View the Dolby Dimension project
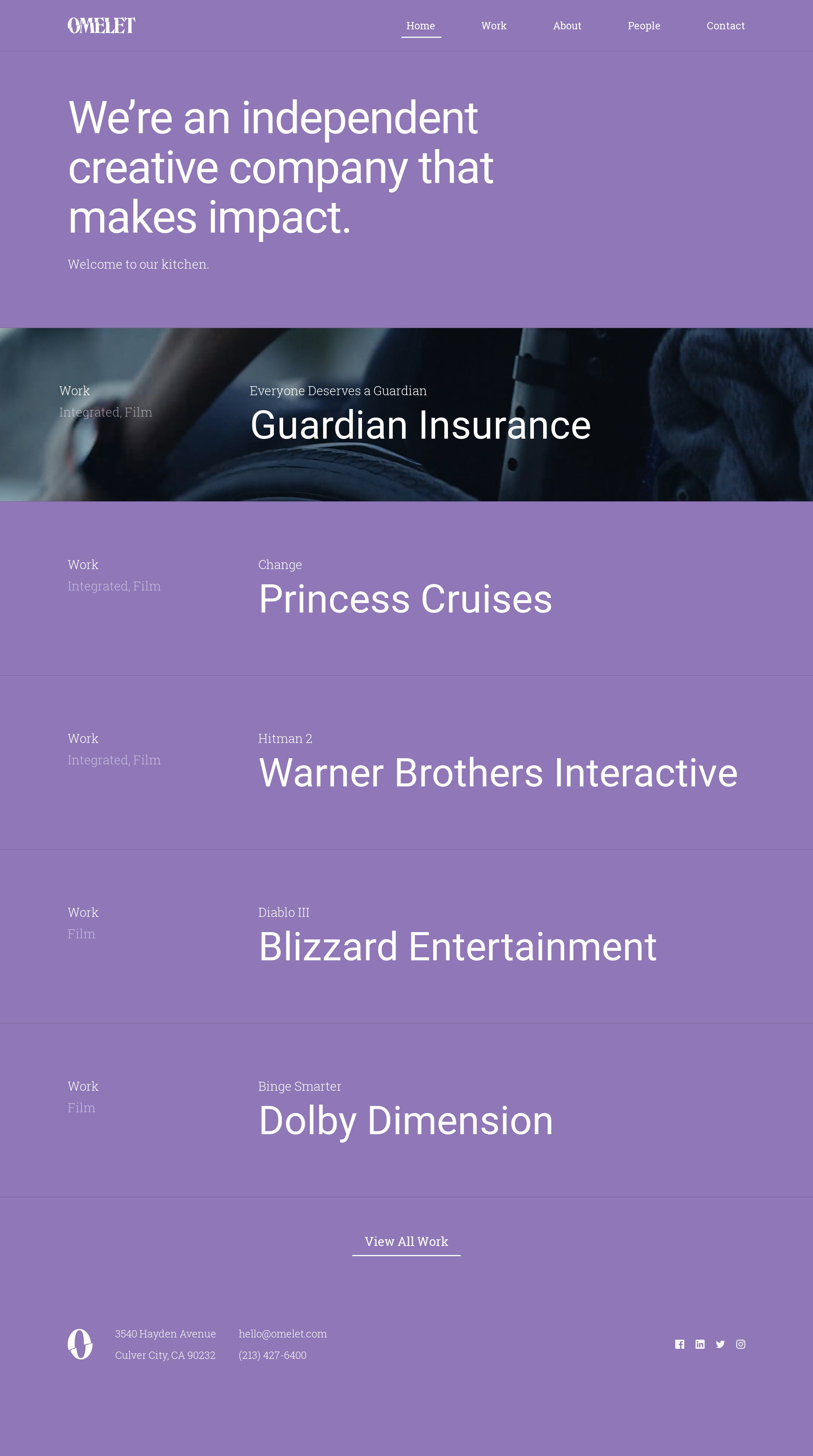This screenshot has width=813, height=1456. (405, 1121)
